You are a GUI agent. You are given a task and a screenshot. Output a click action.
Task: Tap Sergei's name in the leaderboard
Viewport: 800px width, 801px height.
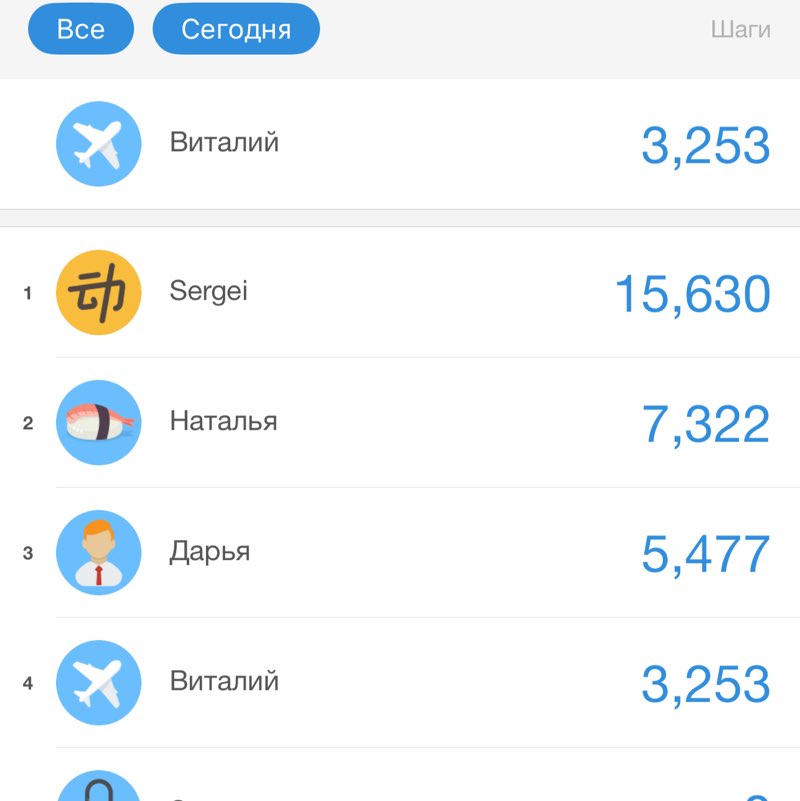pos(209,291)
